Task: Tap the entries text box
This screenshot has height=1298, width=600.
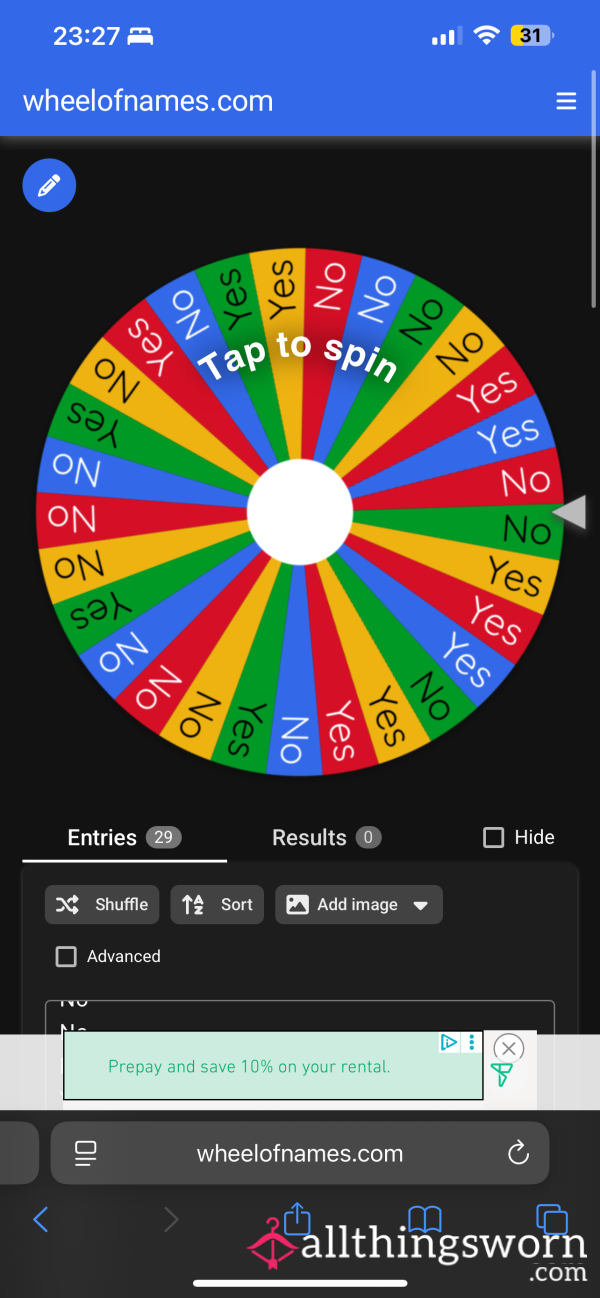Action: click(x=300, y=1018)
